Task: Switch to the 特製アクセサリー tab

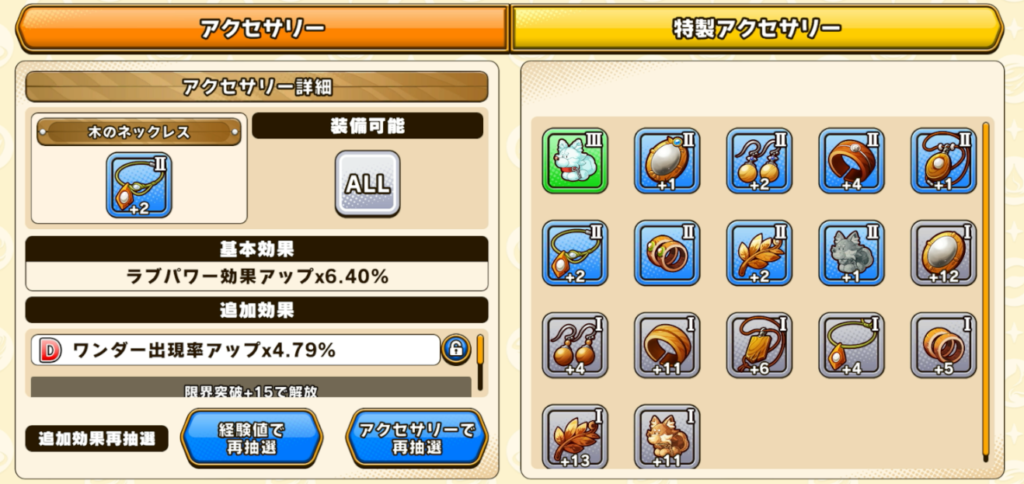Action: pos(756,28)
